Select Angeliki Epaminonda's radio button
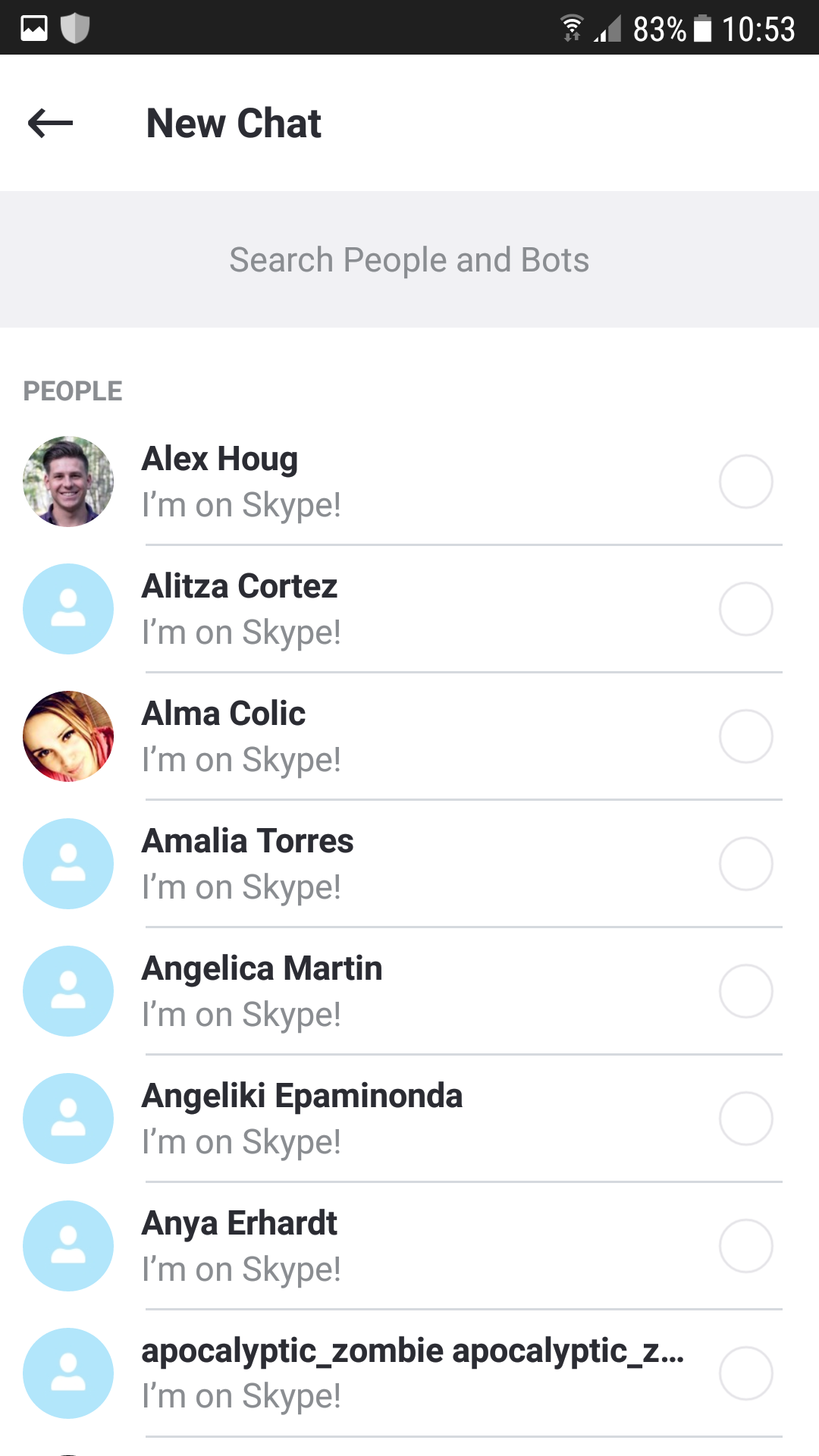This screenshot has height=1456, width=819. pyautogui.click(x=745, y=1119)
